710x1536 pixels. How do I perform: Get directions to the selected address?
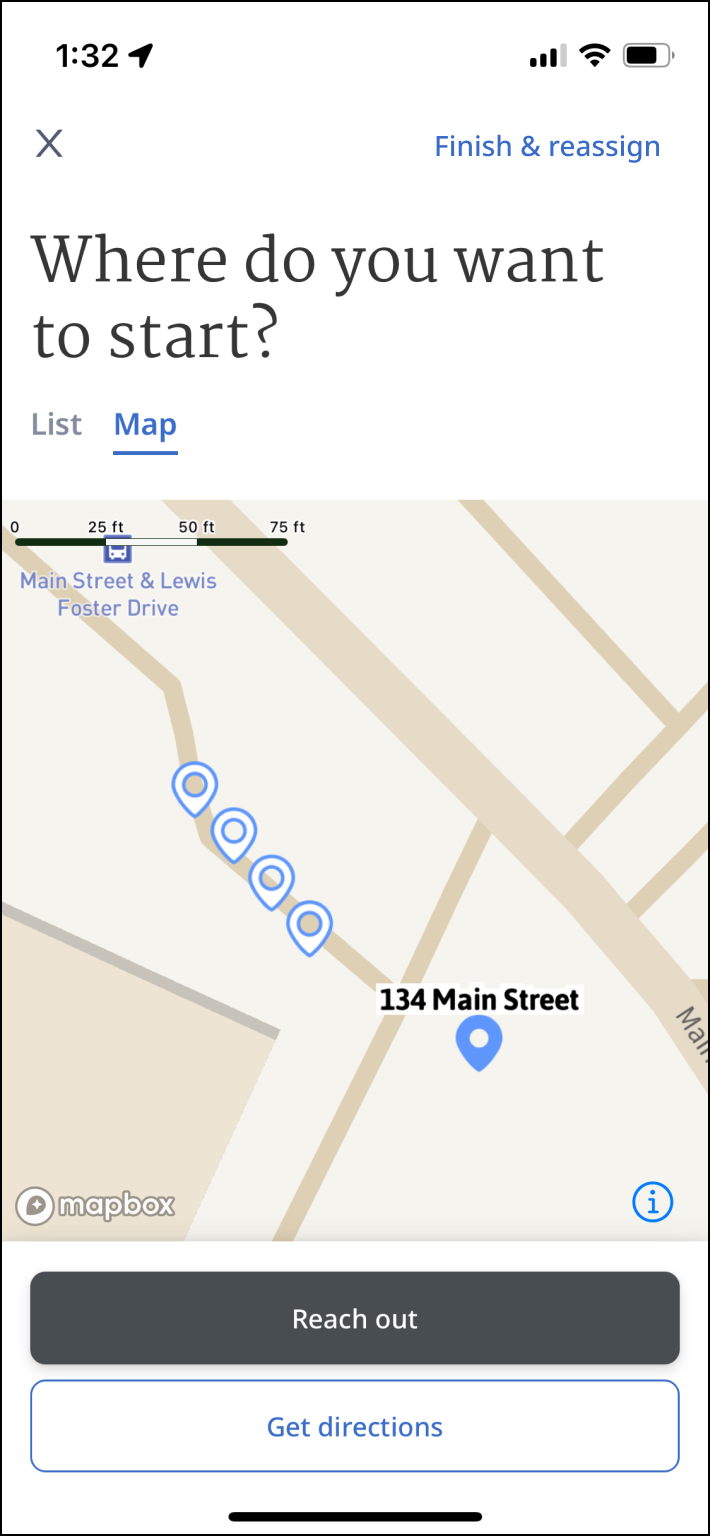pyautogui.click(x=355, y=1426)
